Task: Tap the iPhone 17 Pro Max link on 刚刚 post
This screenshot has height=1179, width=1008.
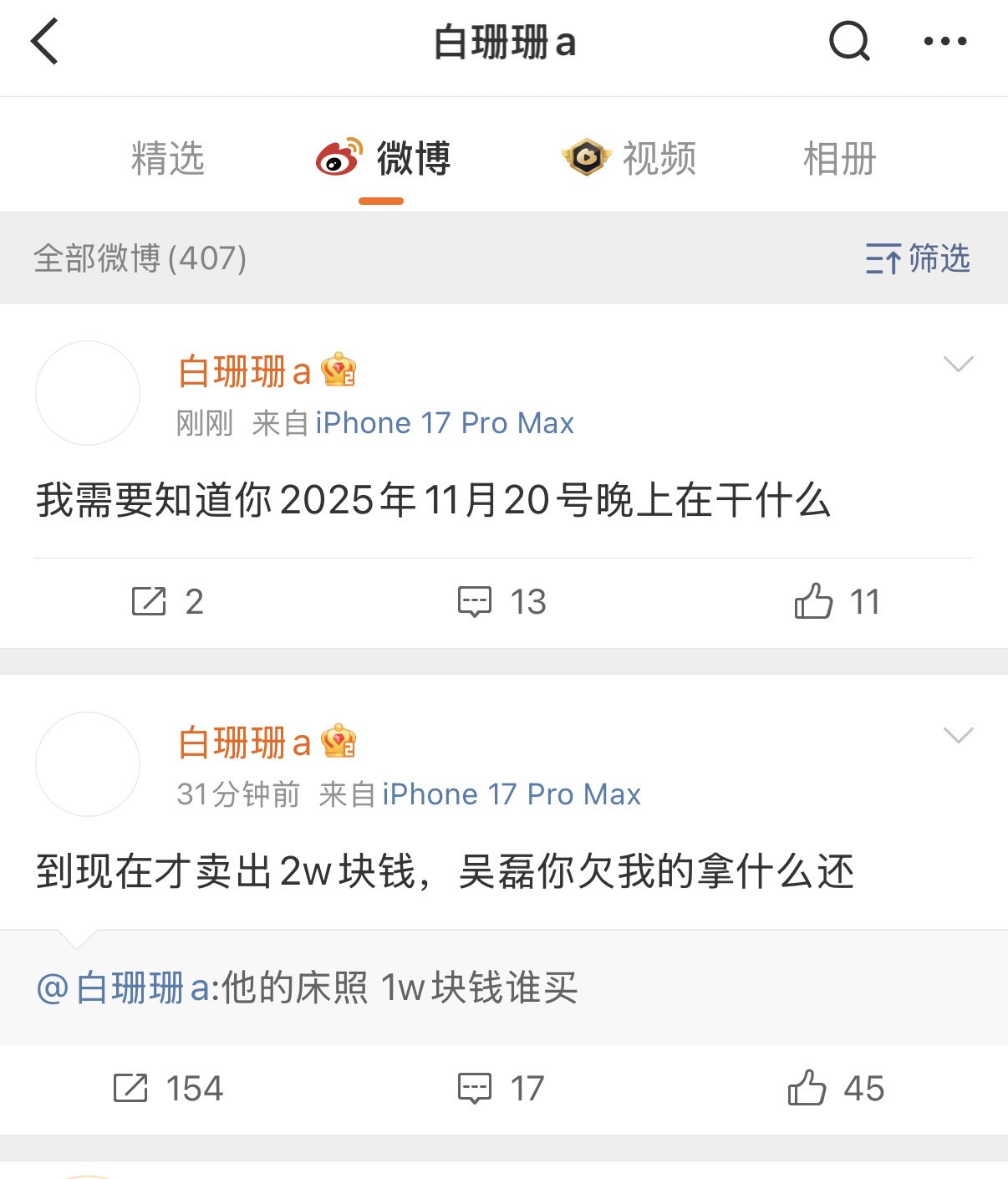Action: (445, 423)
